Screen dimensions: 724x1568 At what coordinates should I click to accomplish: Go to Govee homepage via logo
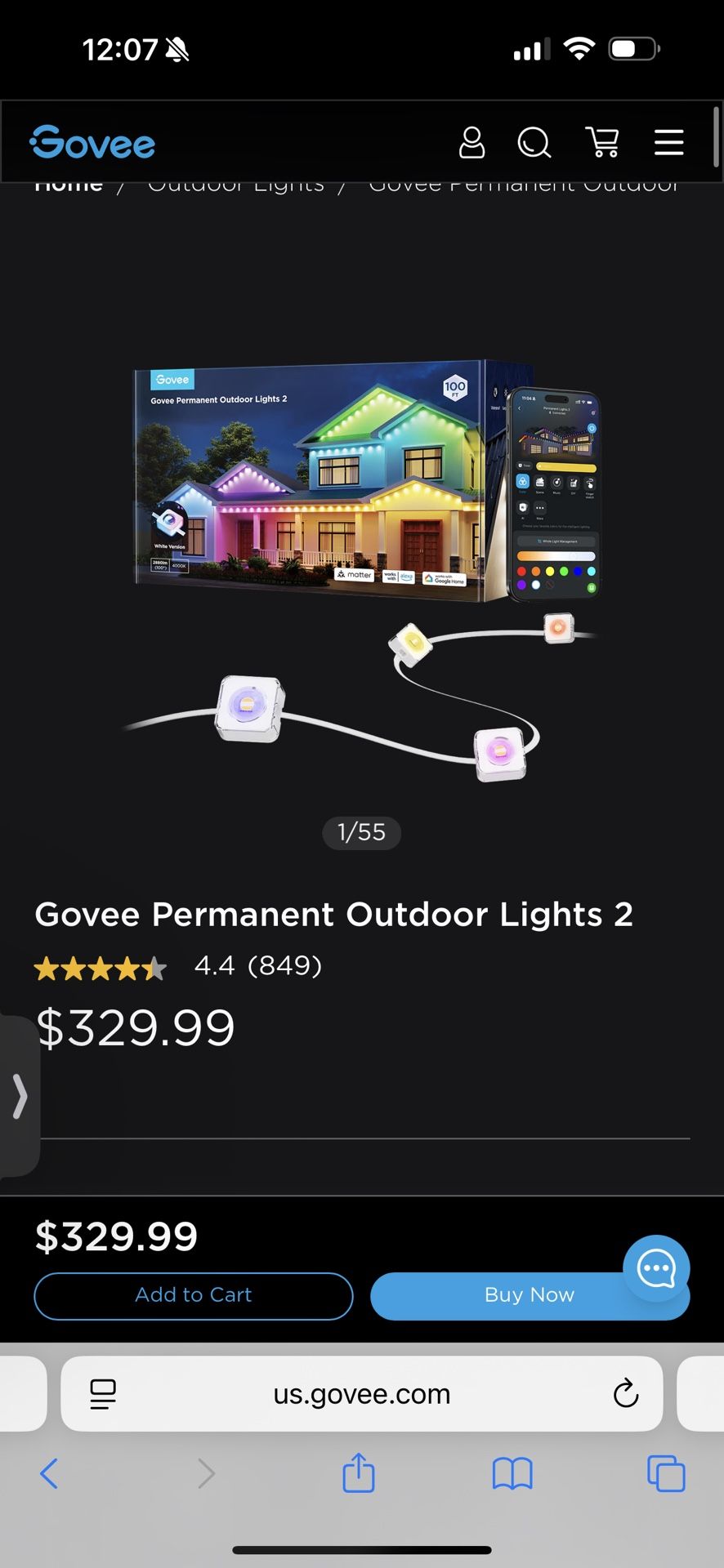(92, 142)
